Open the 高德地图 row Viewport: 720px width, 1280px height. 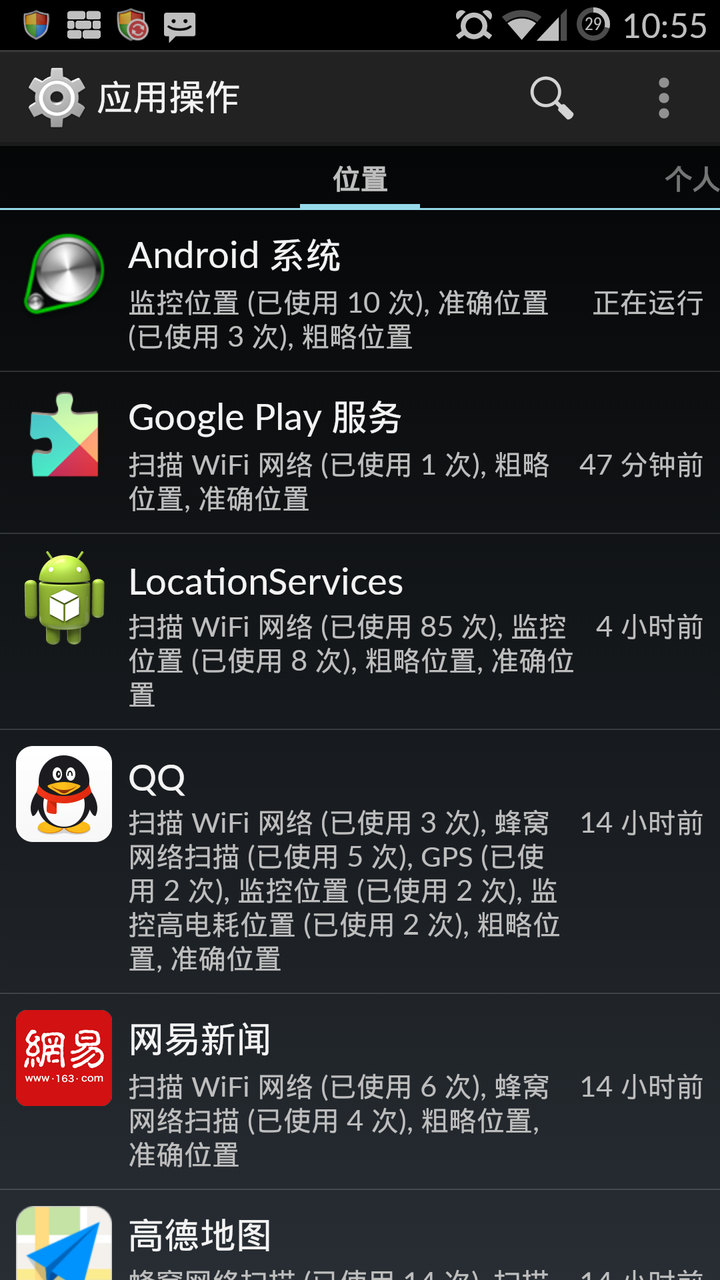pyautogui.click(x=360, y=1238)
